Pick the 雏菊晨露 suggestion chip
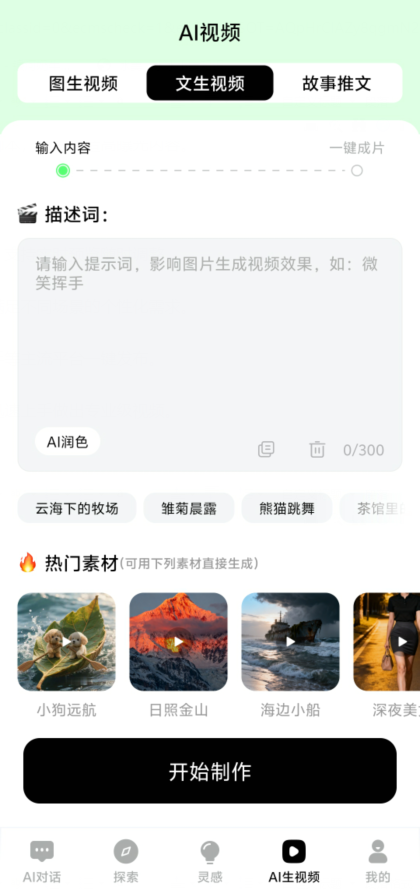420x889 pixels. [189, 508]
